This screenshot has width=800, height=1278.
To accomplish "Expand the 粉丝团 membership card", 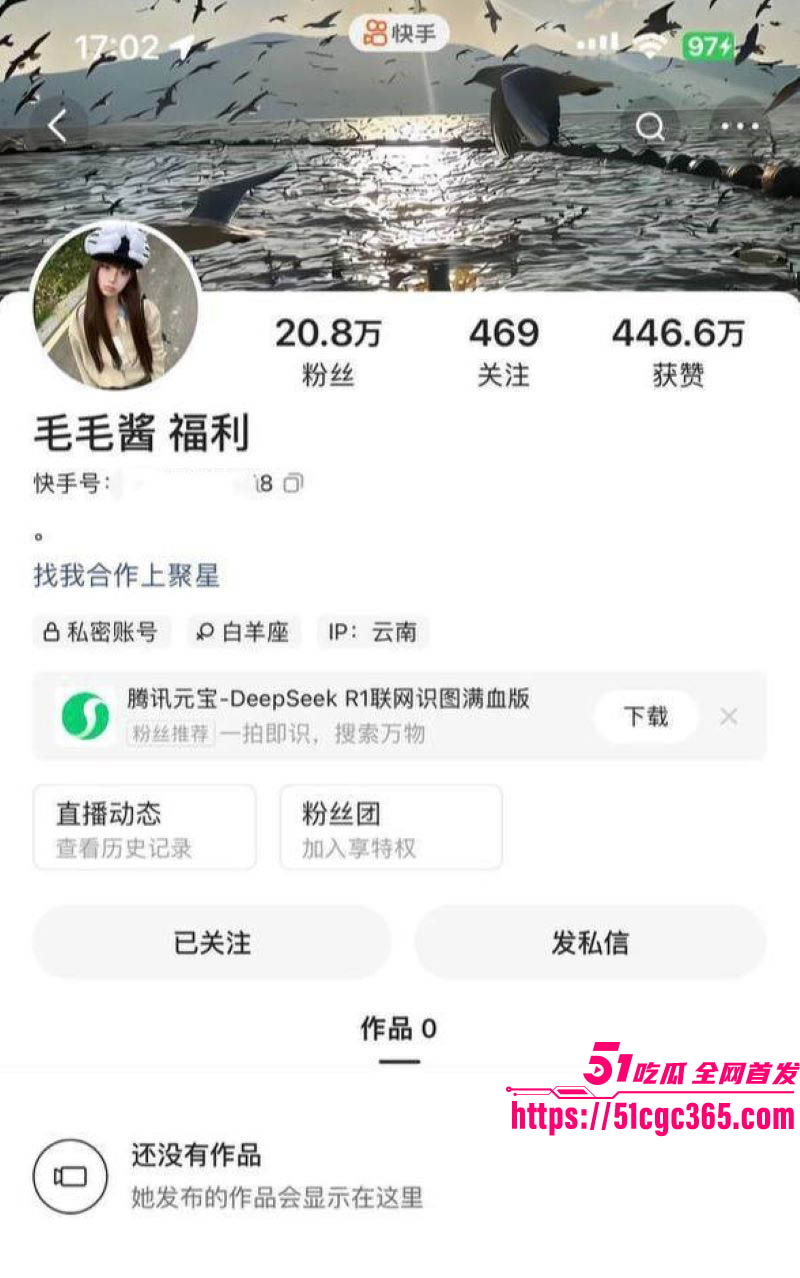I will point(389,827).
